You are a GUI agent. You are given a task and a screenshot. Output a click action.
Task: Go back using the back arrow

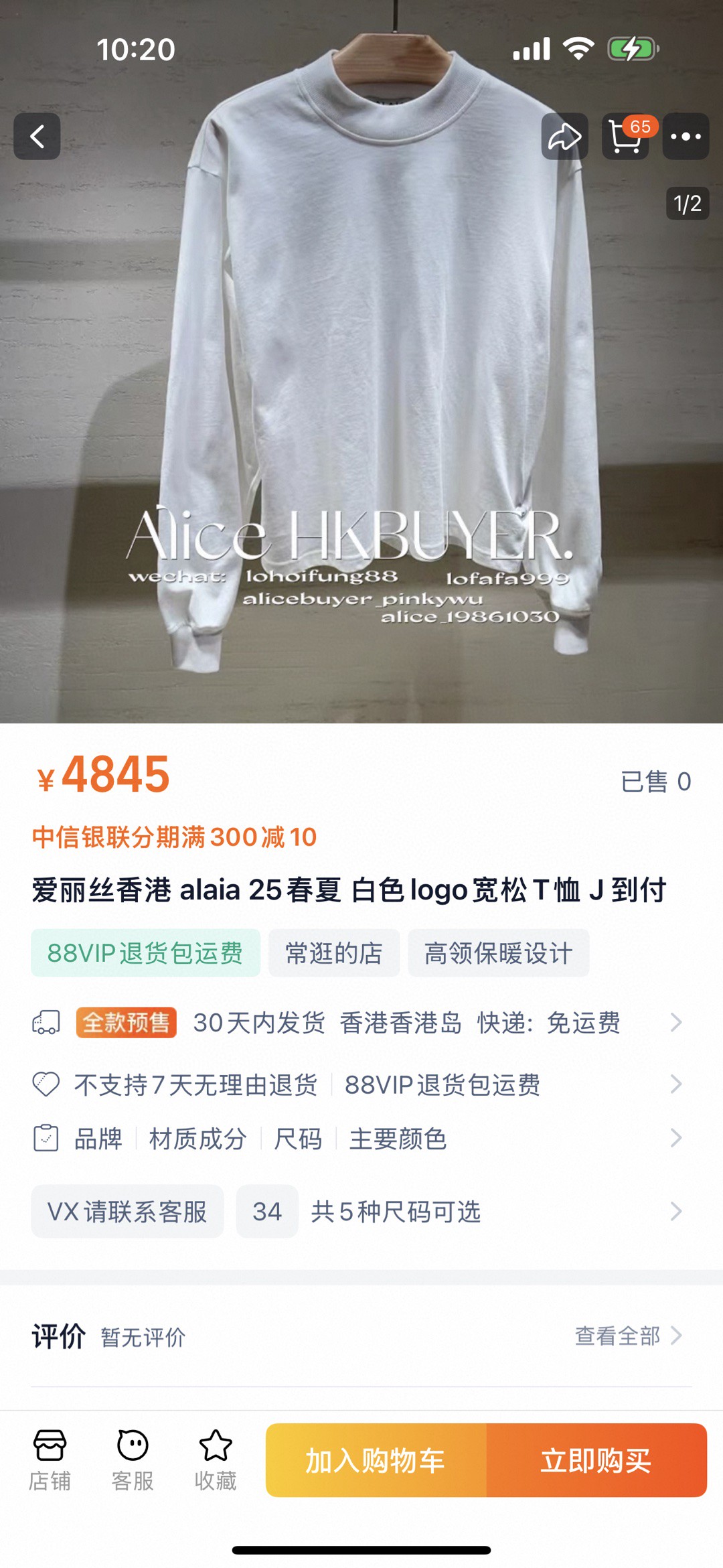point(37,137)
